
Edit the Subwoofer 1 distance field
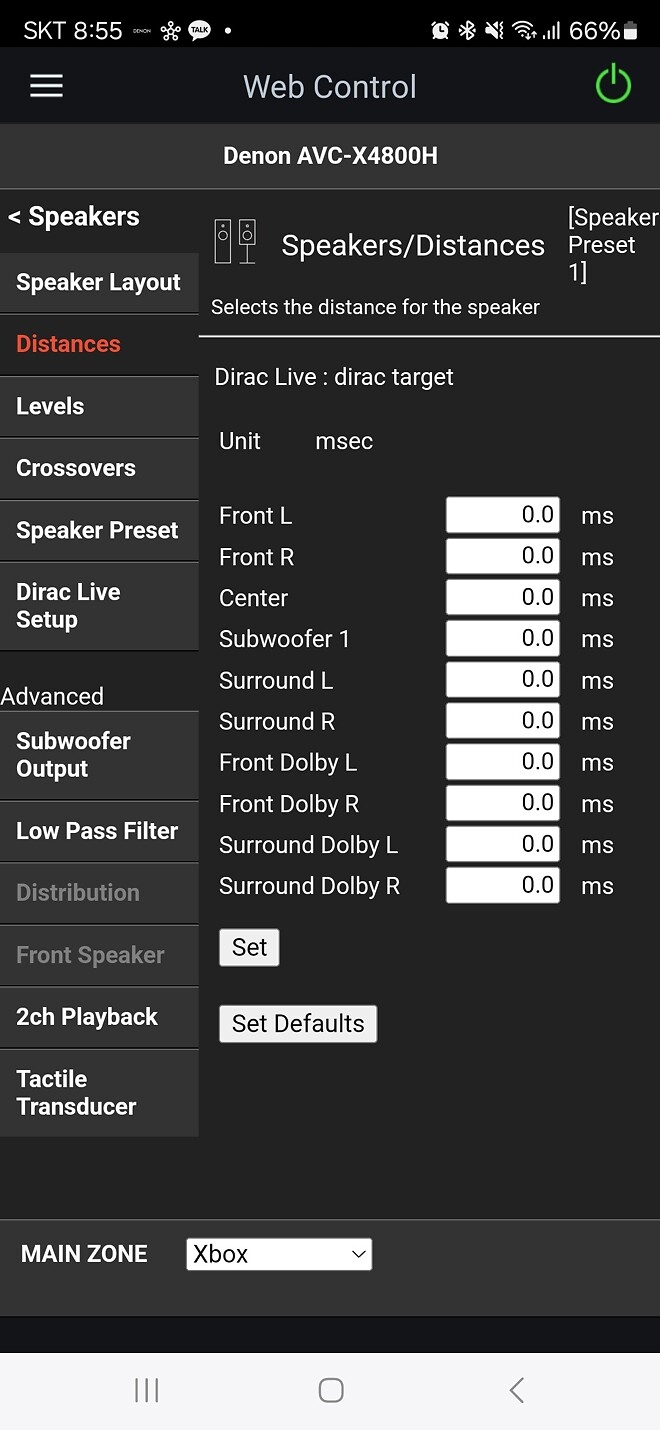502,638
